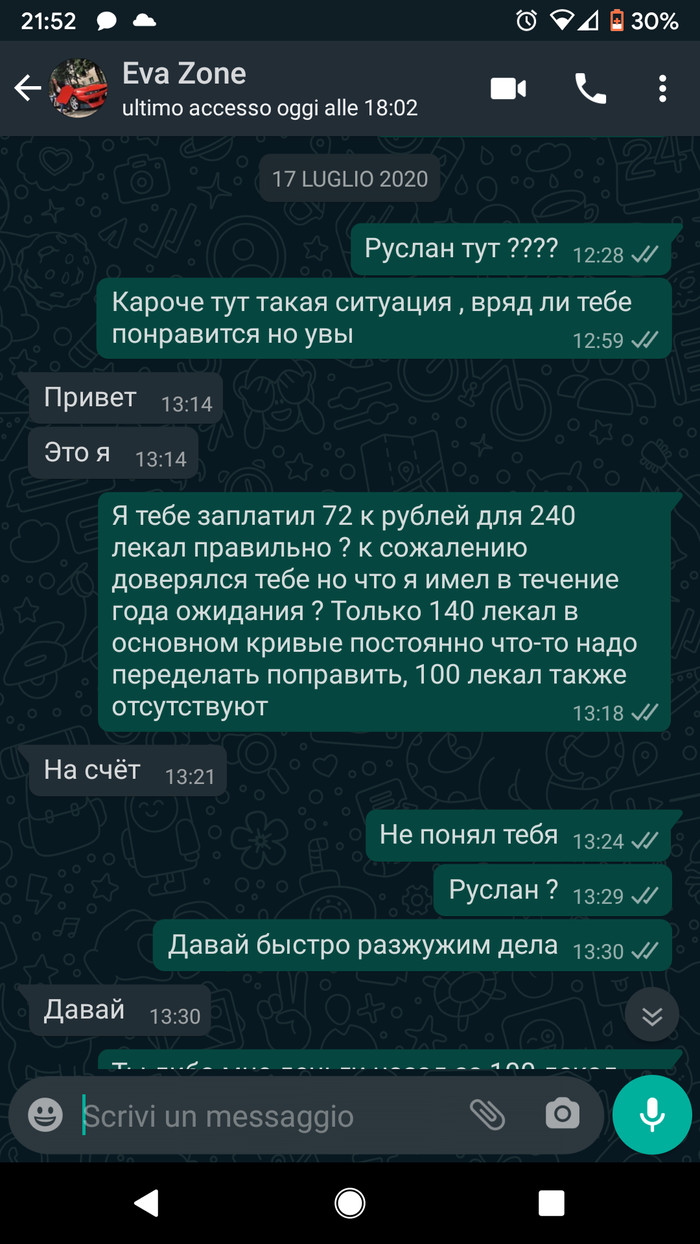The width and height of the screenshot is (700, 1244).
Task: Open the recent apps view
Action: [x=551, y=1204]
